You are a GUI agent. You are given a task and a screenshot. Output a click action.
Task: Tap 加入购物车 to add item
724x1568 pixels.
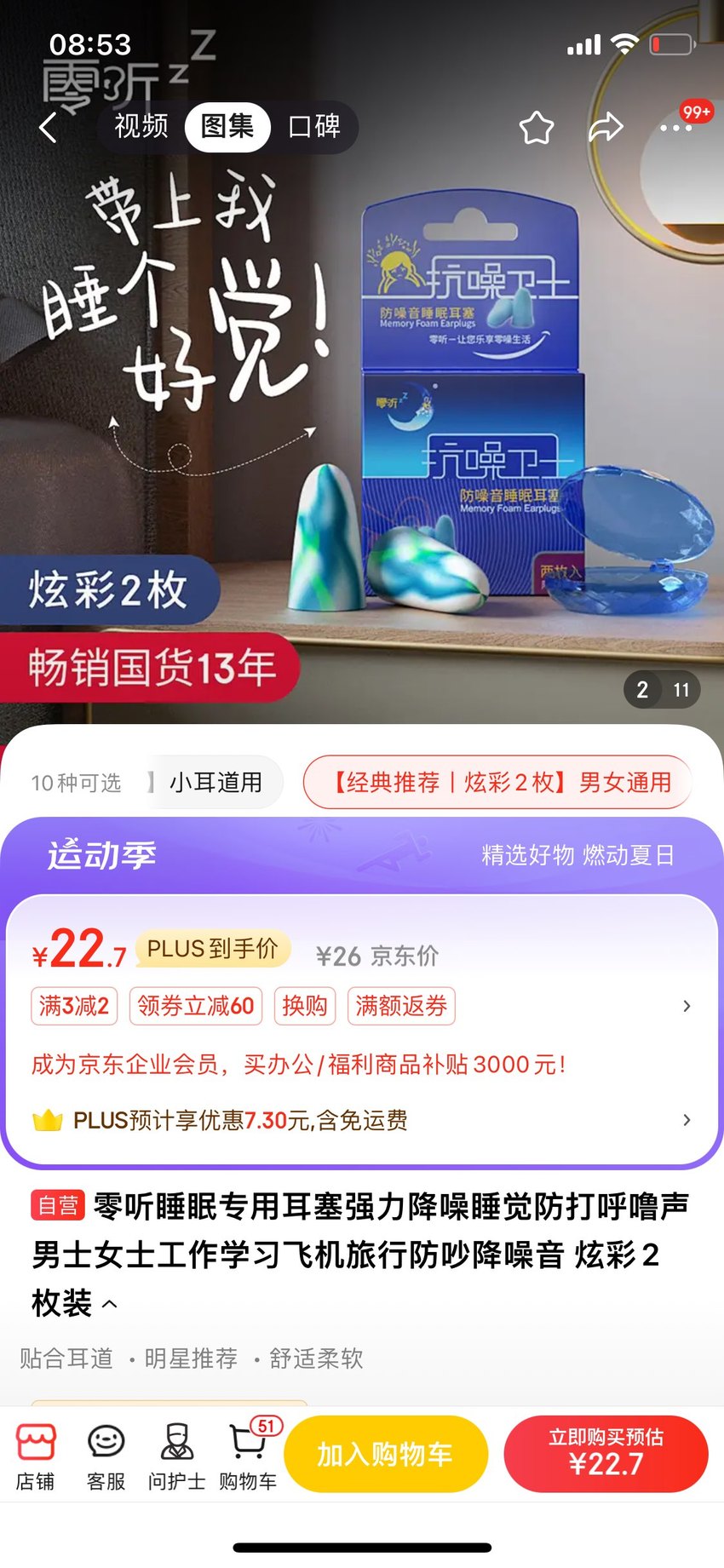click(385, 1454)
